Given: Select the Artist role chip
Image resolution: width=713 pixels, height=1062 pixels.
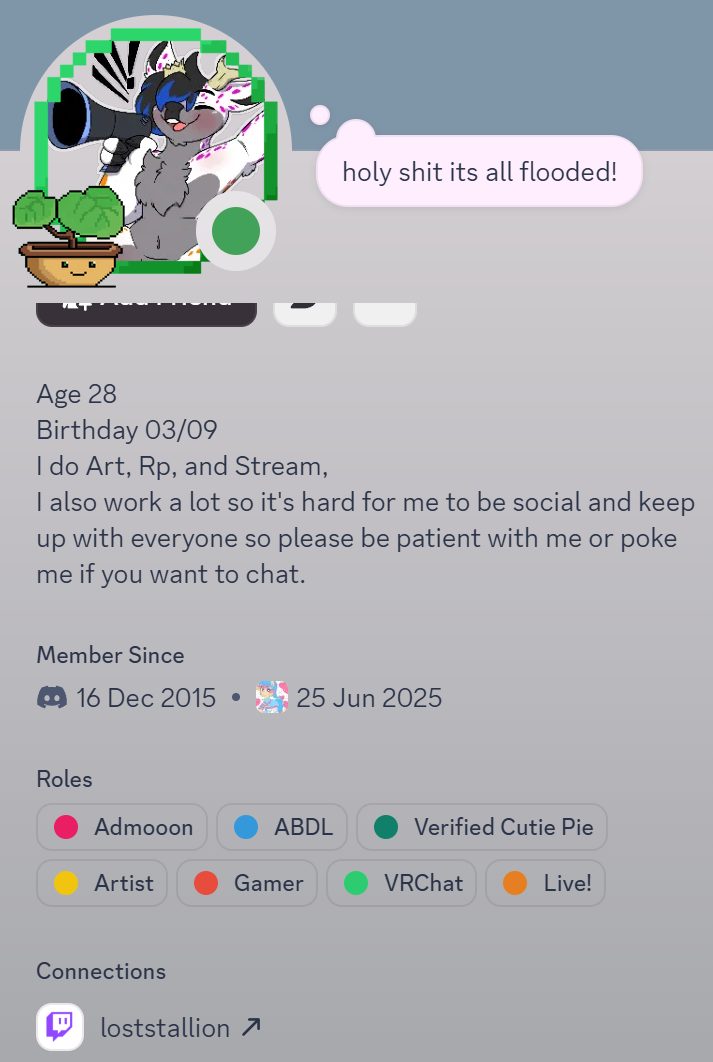Looking at the screenshot, I should point(102,883).
